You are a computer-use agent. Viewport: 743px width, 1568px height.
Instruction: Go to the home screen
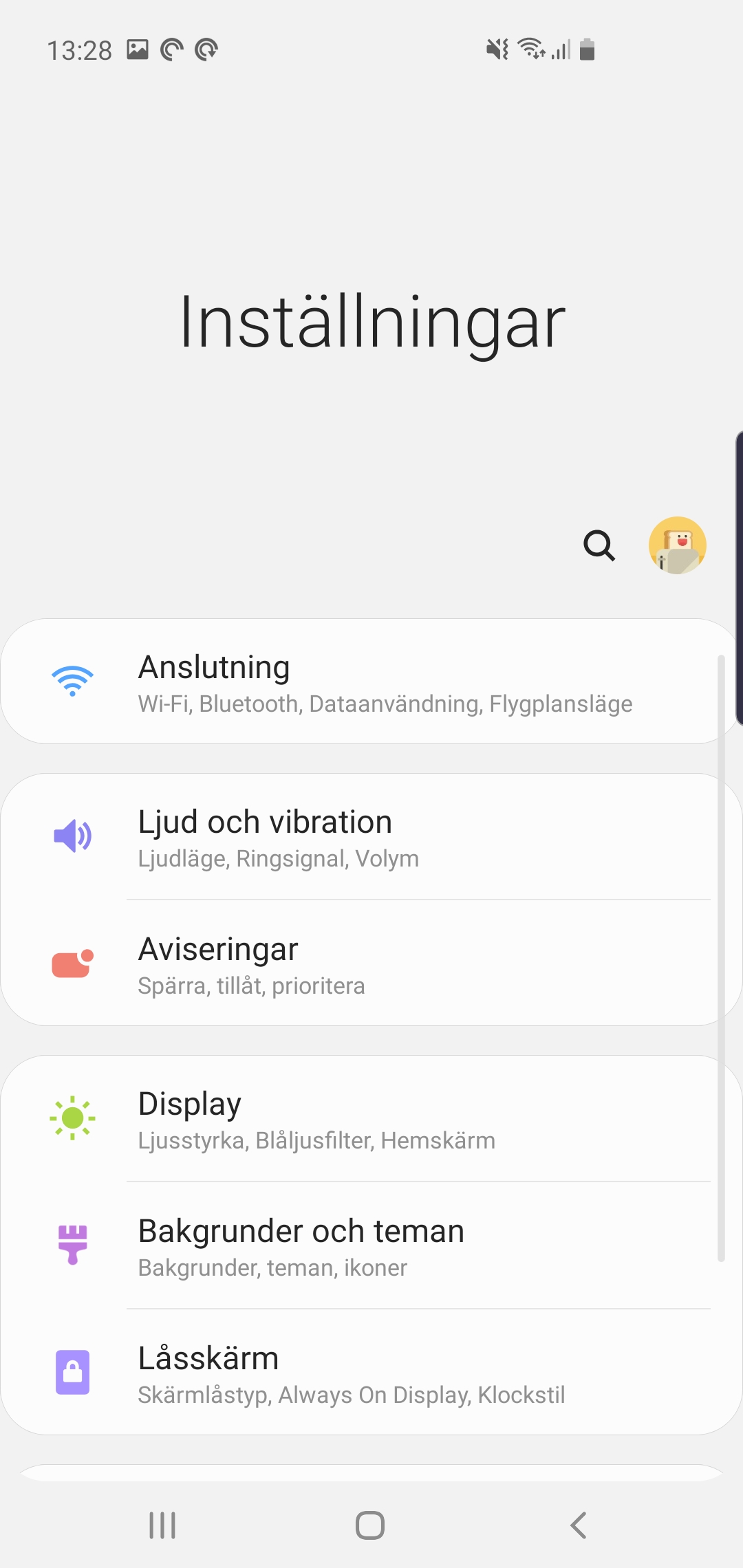[x=370, y=1525]
